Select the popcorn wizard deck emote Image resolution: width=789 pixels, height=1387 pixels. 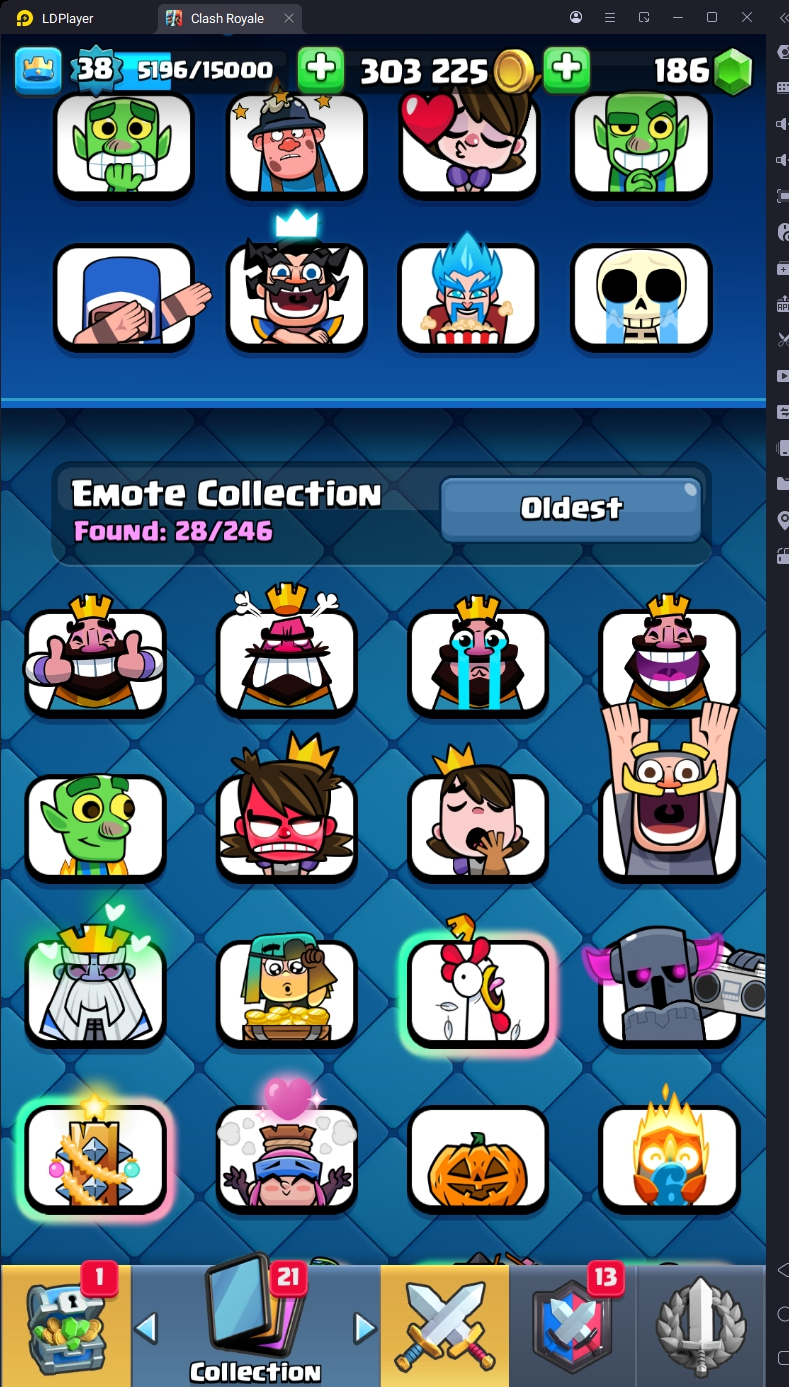[468, 297]
